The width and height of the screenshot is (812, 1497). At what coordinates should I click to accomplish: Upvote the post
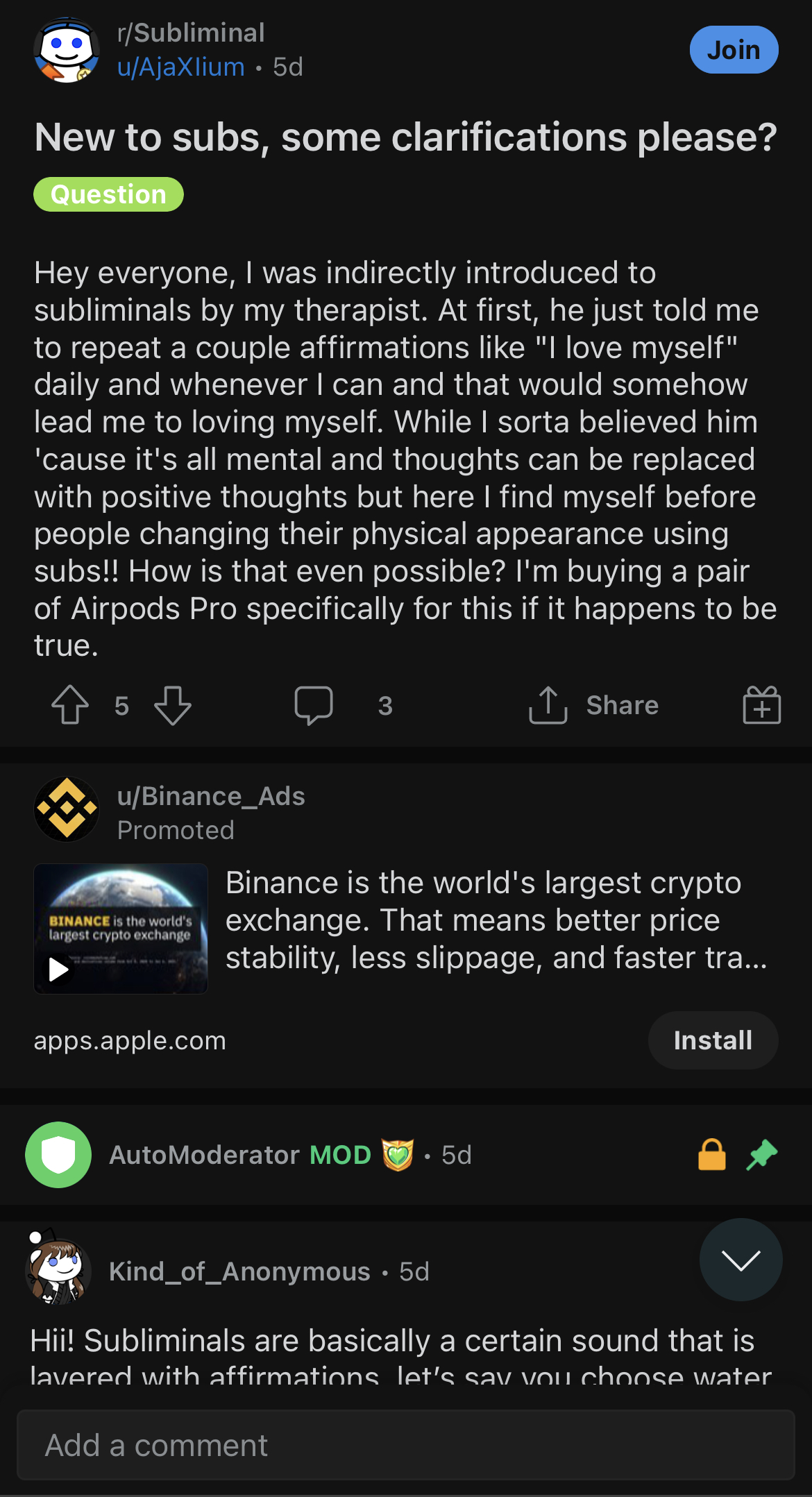pyautogui.click(x=70, y=705)
